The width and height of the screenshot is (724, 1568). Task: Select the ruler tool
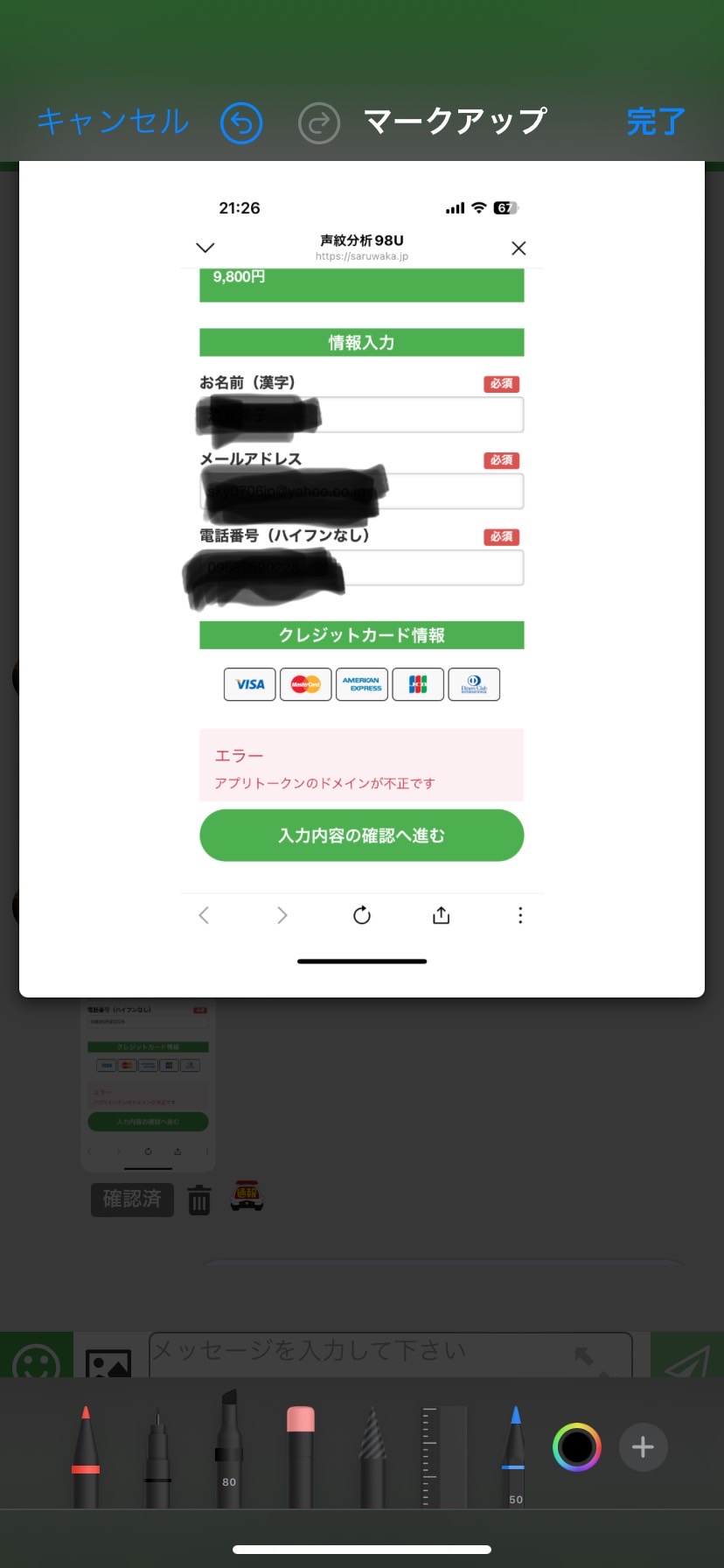coord(444,1456)
